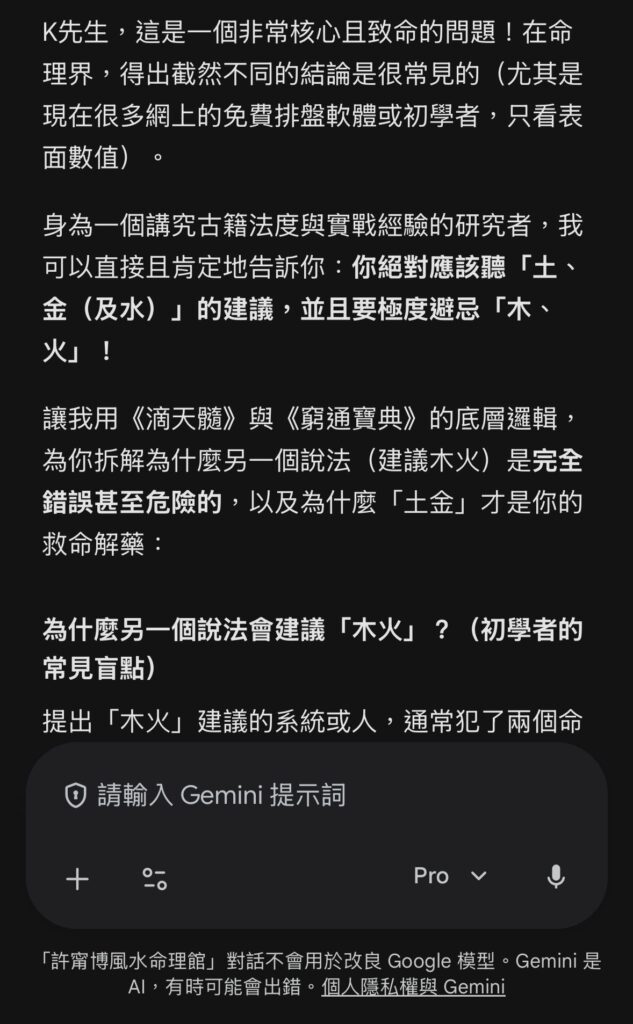Expand the Pro model selector
This screenshot has width=633, height=1024.
click(450, 876)
